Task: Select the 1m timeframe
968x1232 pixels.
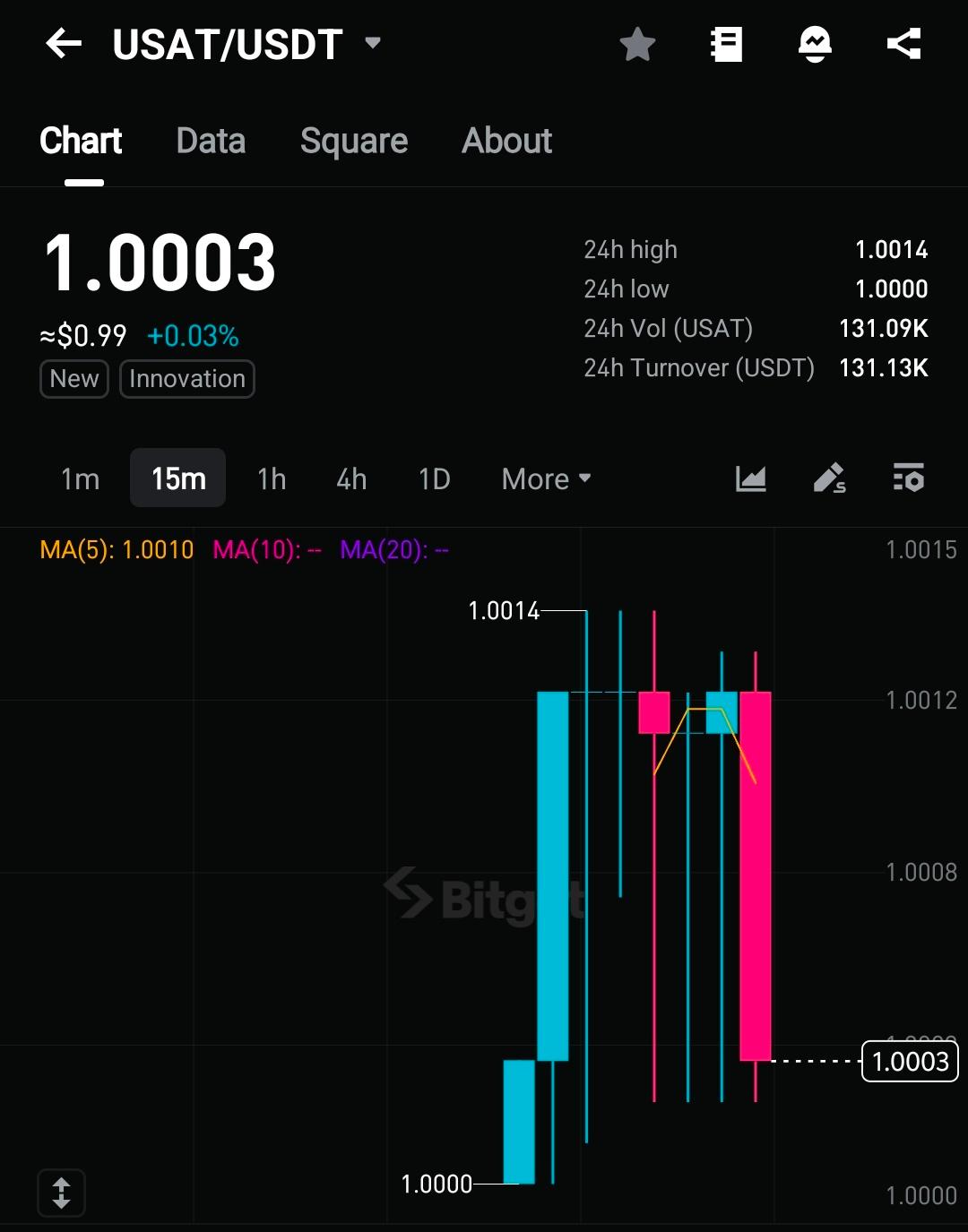Action: [x=80, y=478]
